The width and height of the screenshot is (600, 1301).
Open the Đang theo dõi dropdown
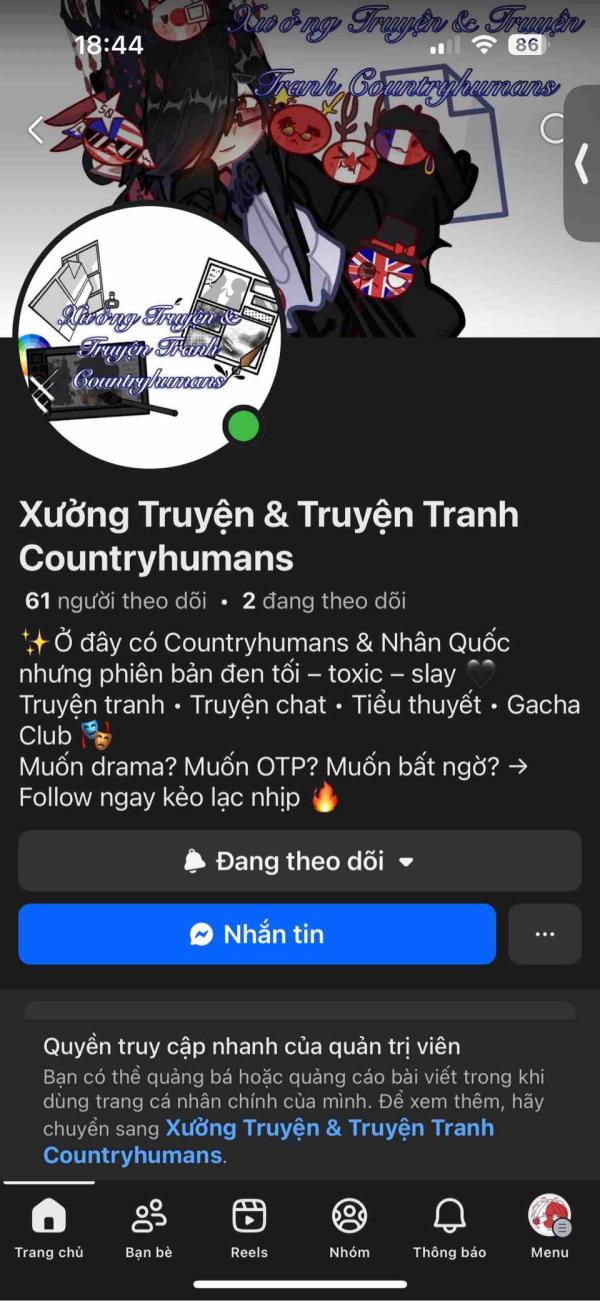pos(299,861)
